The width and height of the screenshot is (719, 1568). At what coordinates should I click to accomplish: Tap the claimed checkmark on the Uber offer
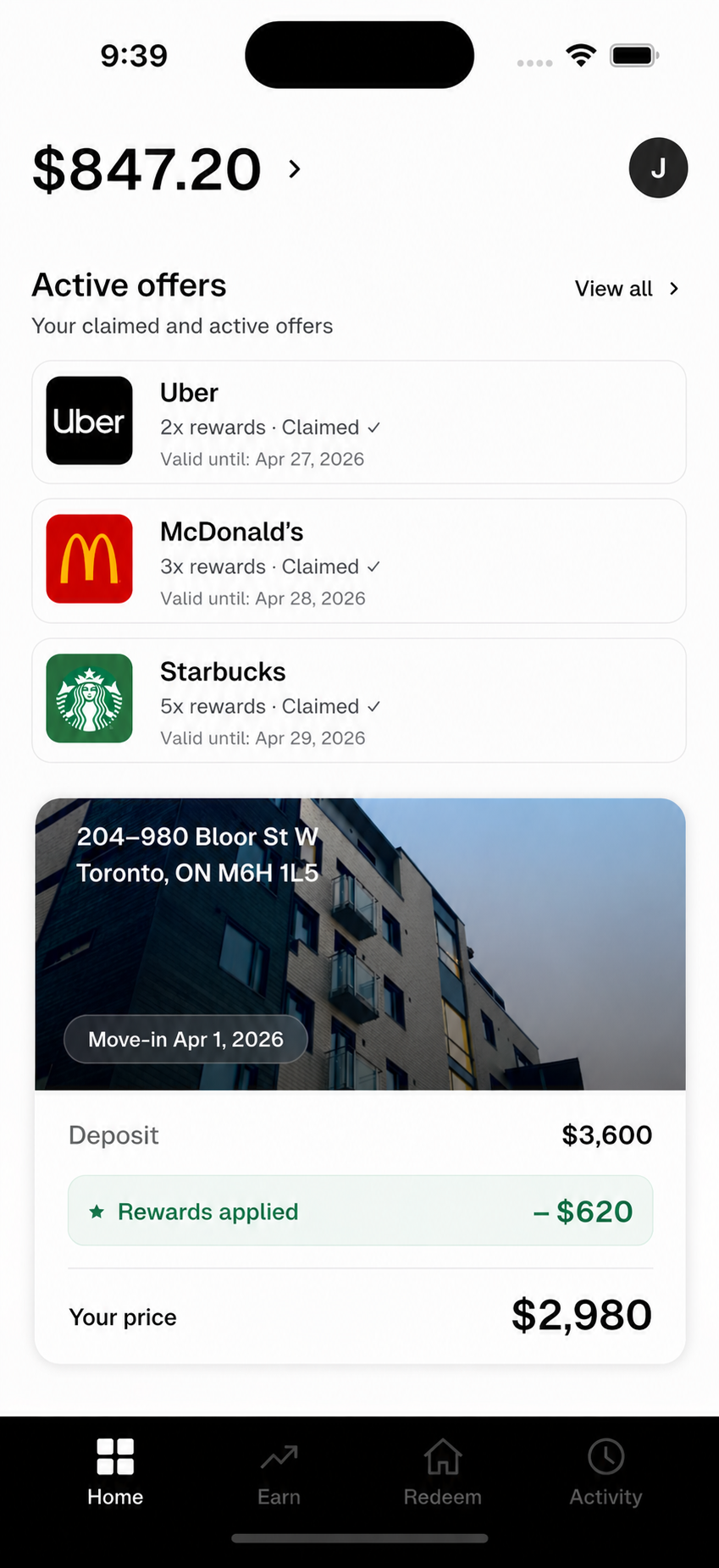point(373,428)
